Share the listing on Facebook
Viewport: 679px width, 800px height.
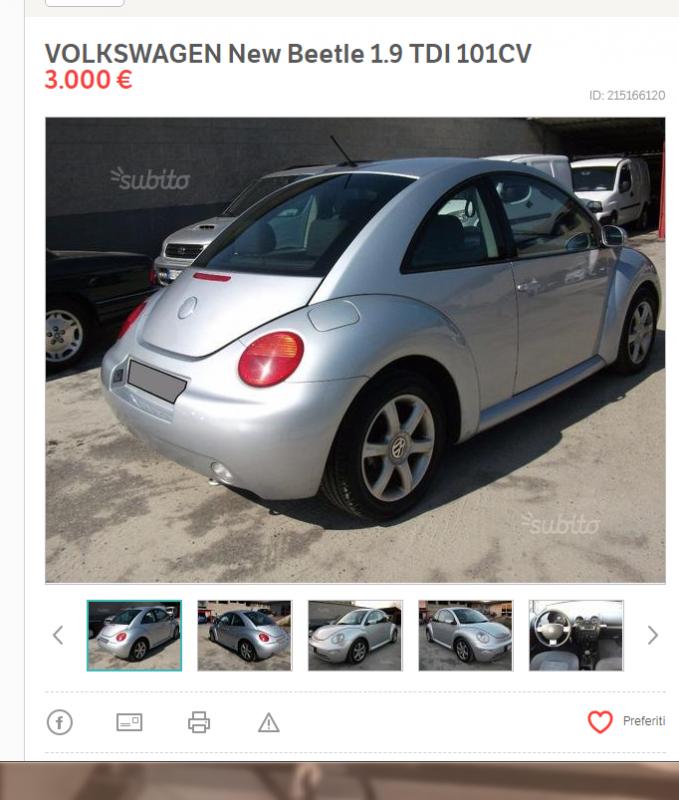(60, 722)
